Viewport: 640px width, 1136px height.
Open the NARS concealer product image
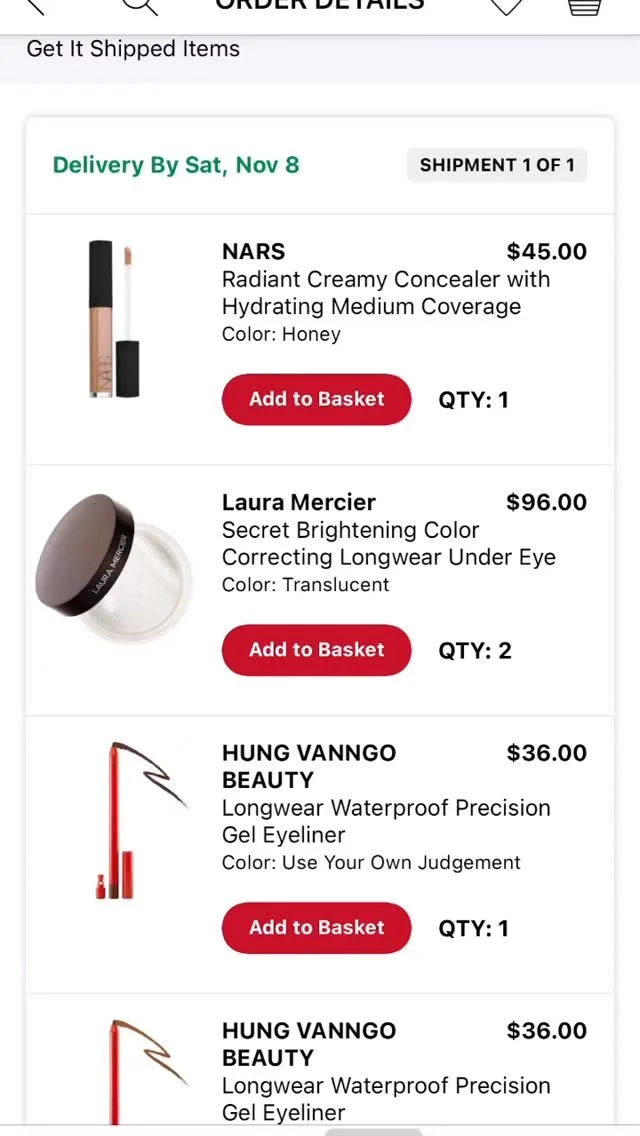pos(113,320)
